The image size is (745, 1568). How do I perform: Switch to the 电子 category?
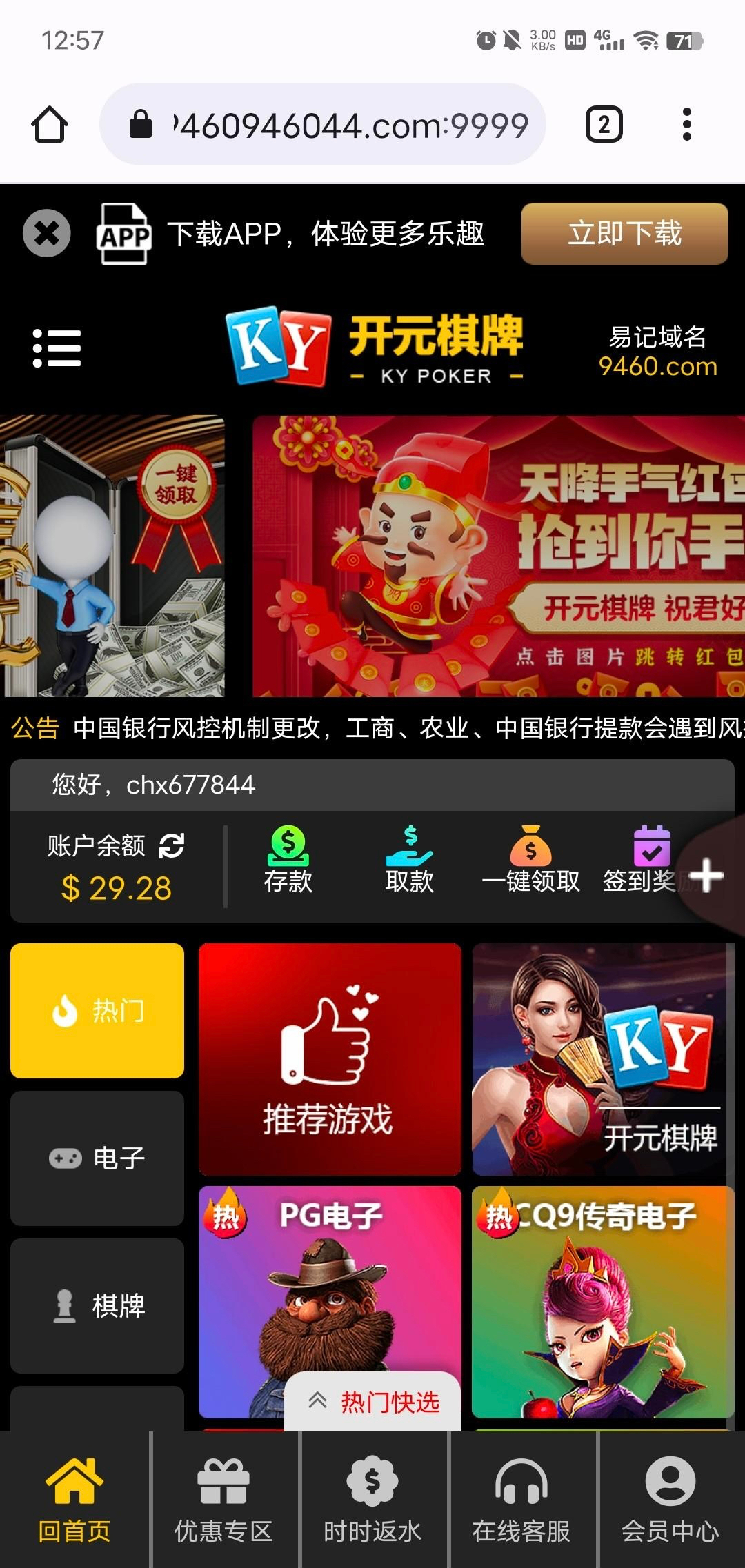tap(97, 1158)
